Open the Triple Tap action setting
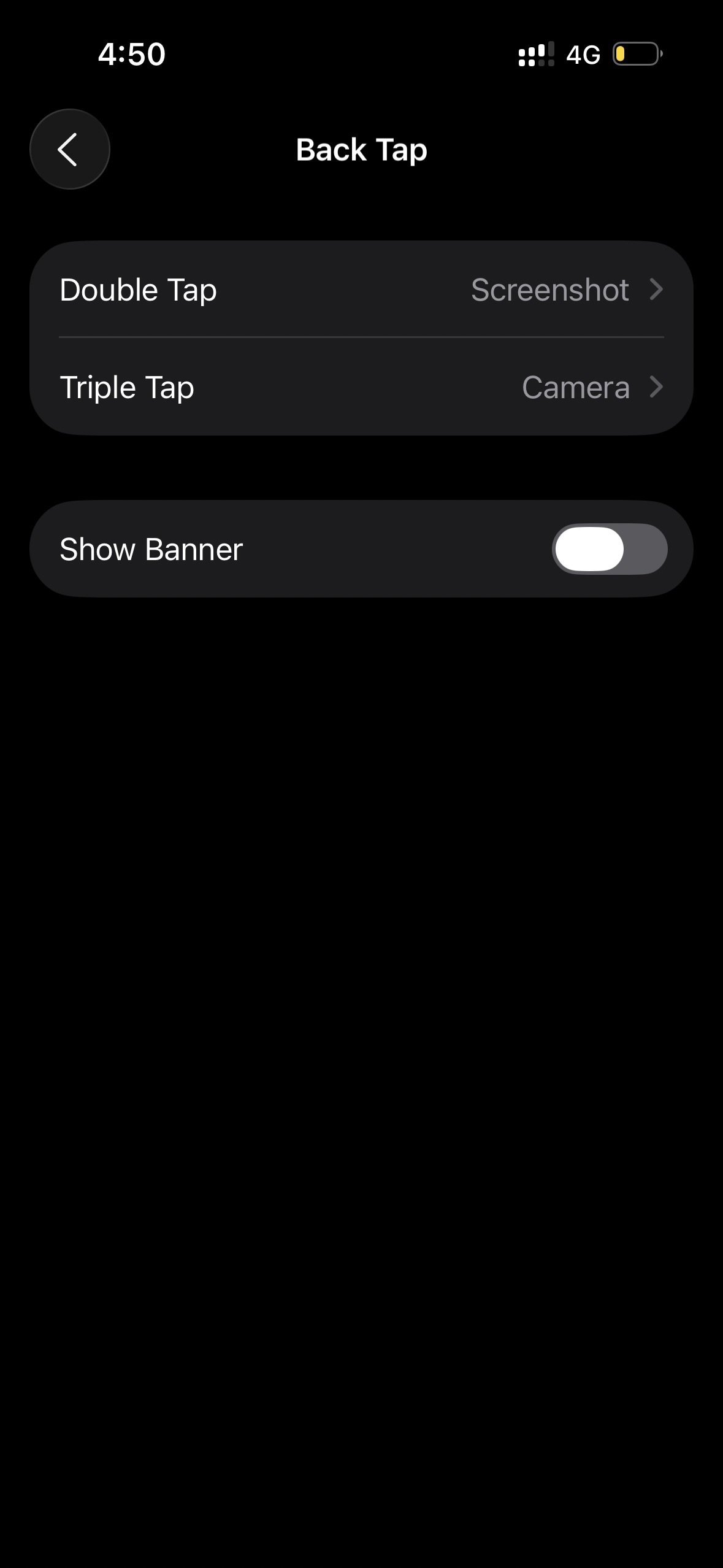Screen dimensions: 723x1568 [x=361, y=387]
